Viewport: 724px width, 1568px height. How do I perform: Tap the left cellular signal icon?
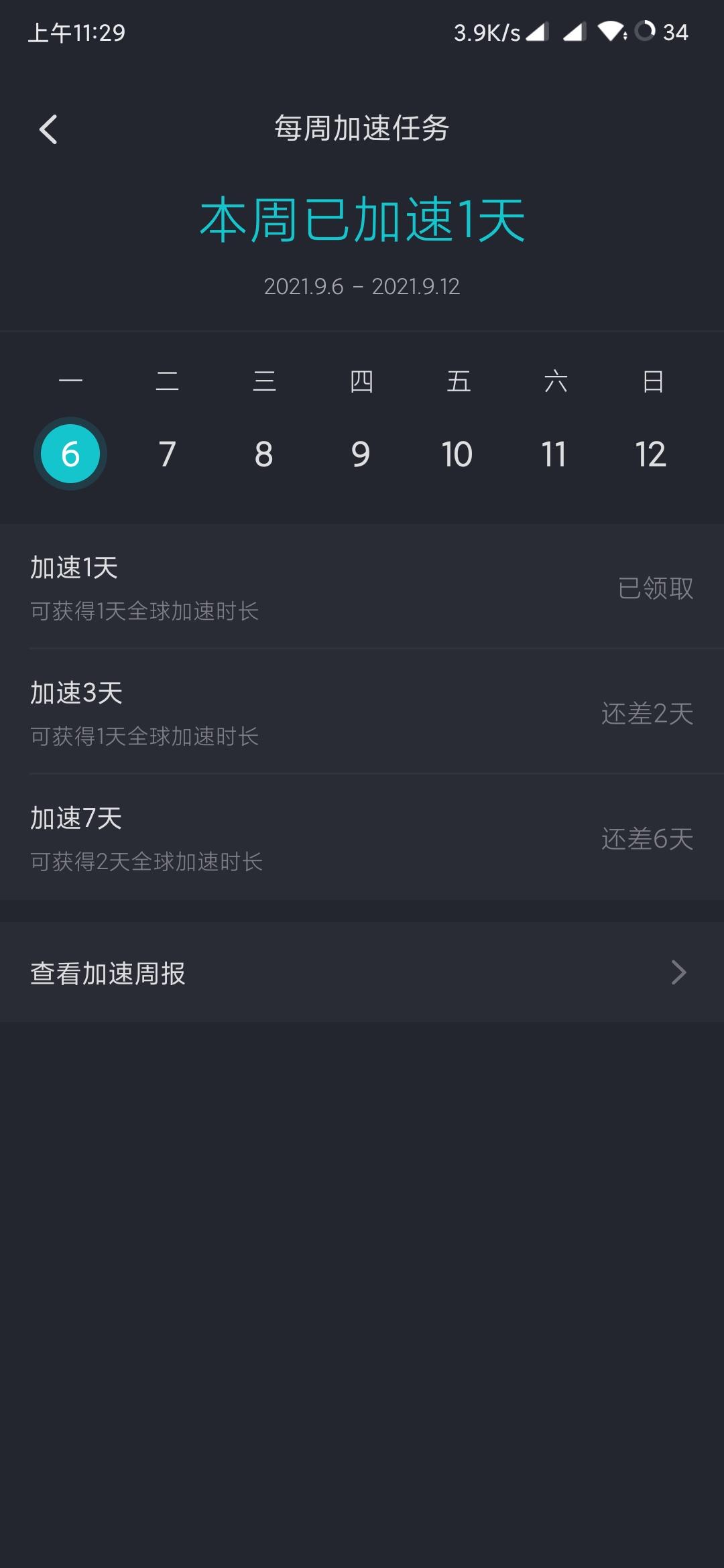point(536,30)
